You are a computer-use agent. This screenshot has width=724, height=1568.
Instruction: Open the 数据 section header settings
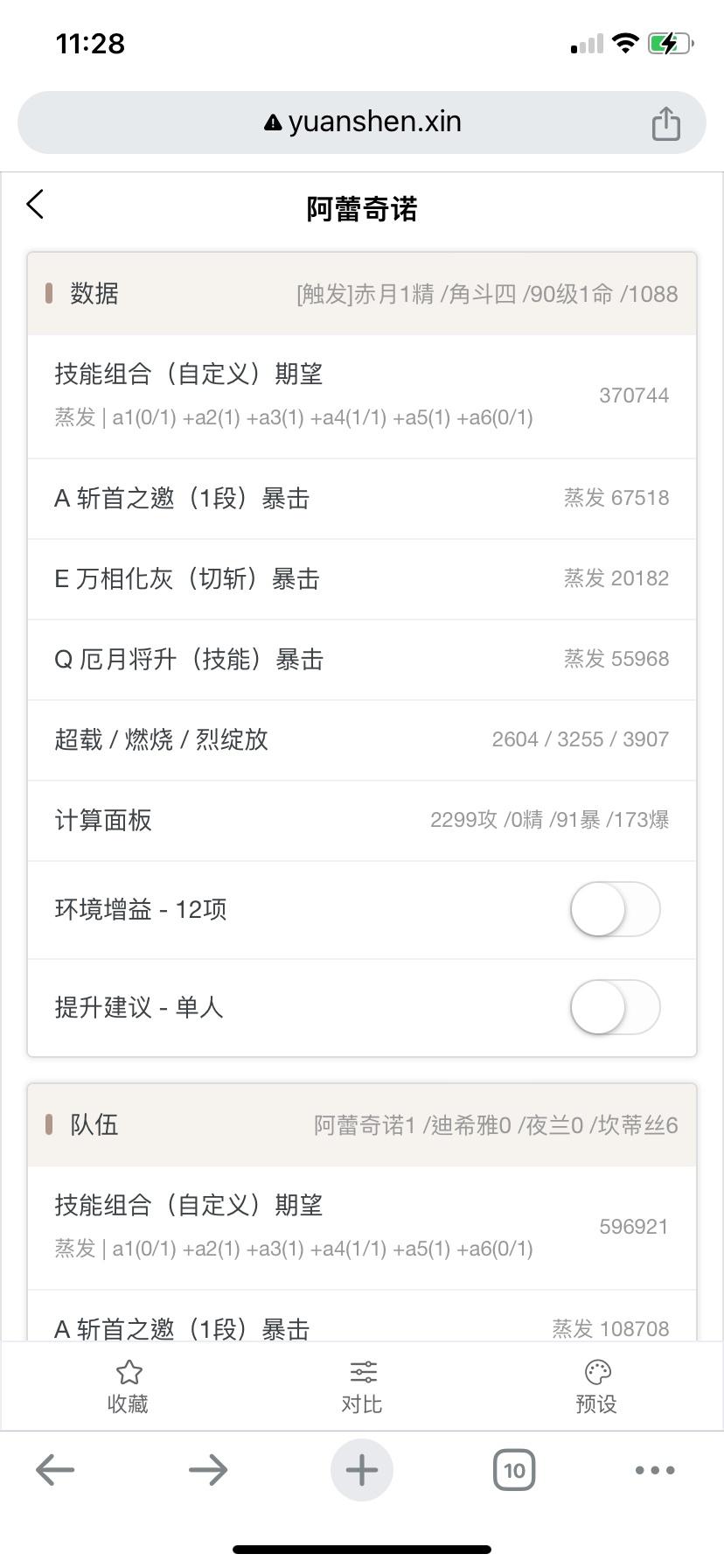[362, 294]
